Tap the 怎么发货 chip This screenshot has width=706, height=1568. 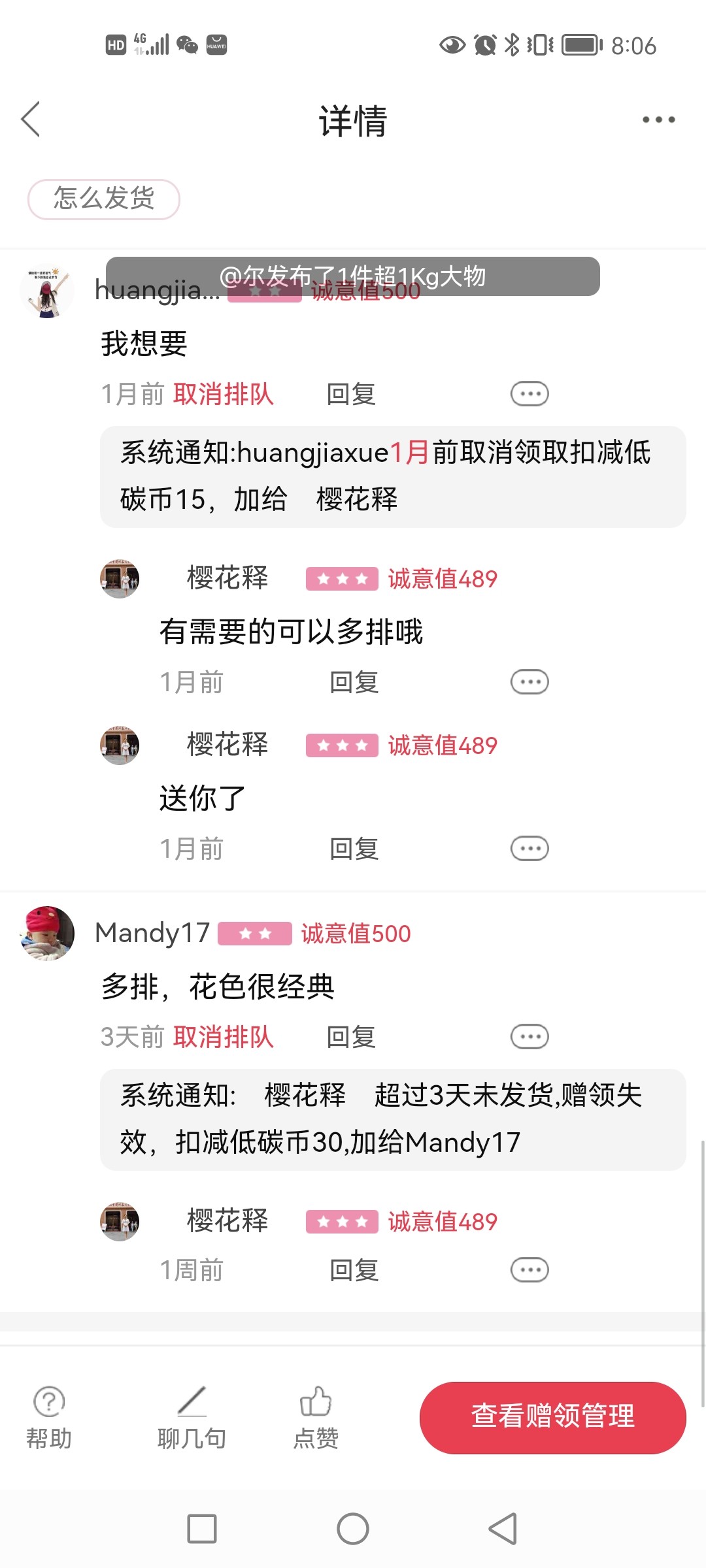tap(104, 199)
